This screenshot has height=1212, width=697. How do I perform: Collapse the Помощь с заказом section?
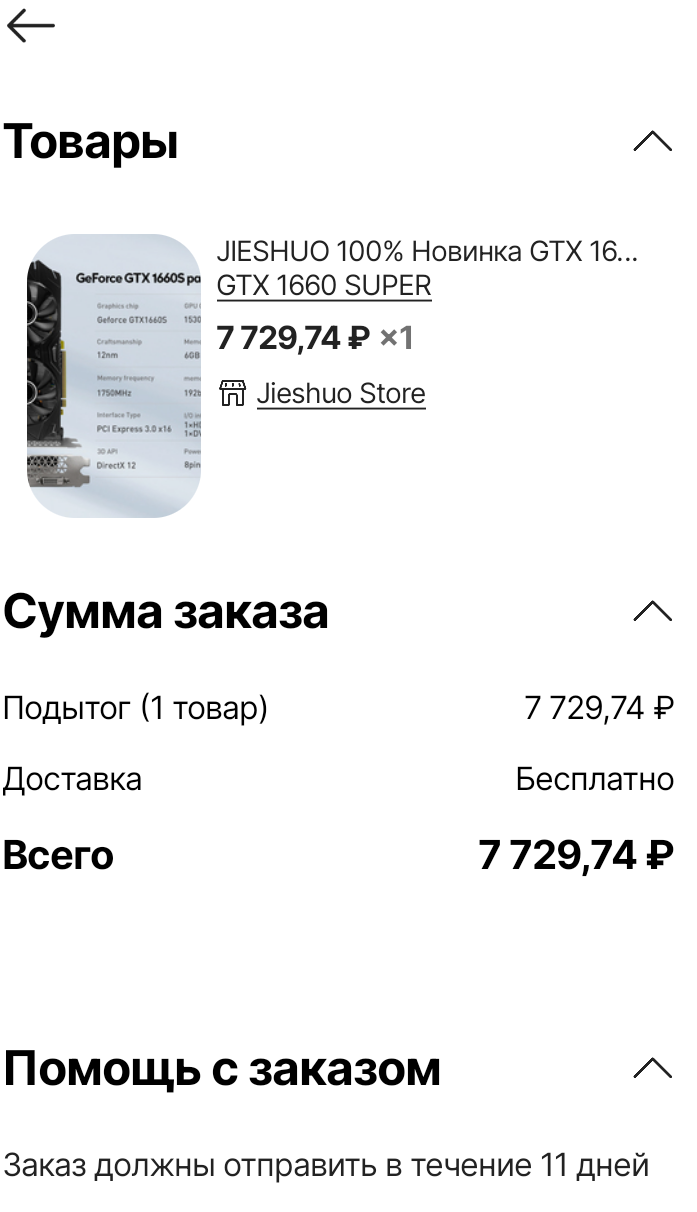(x=652, y=1069)
